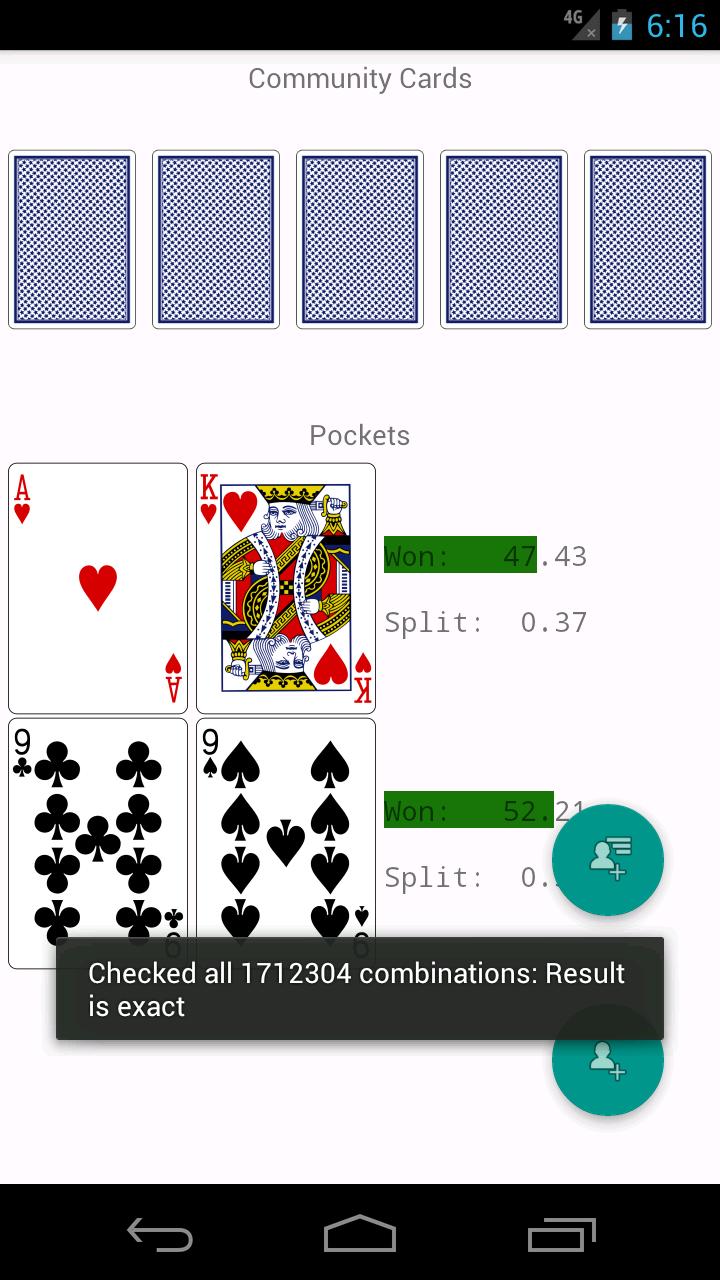This screenshot has height=1280, width=720.
Task: Change the King of Hearts pocket card
Action: [286, 588]
